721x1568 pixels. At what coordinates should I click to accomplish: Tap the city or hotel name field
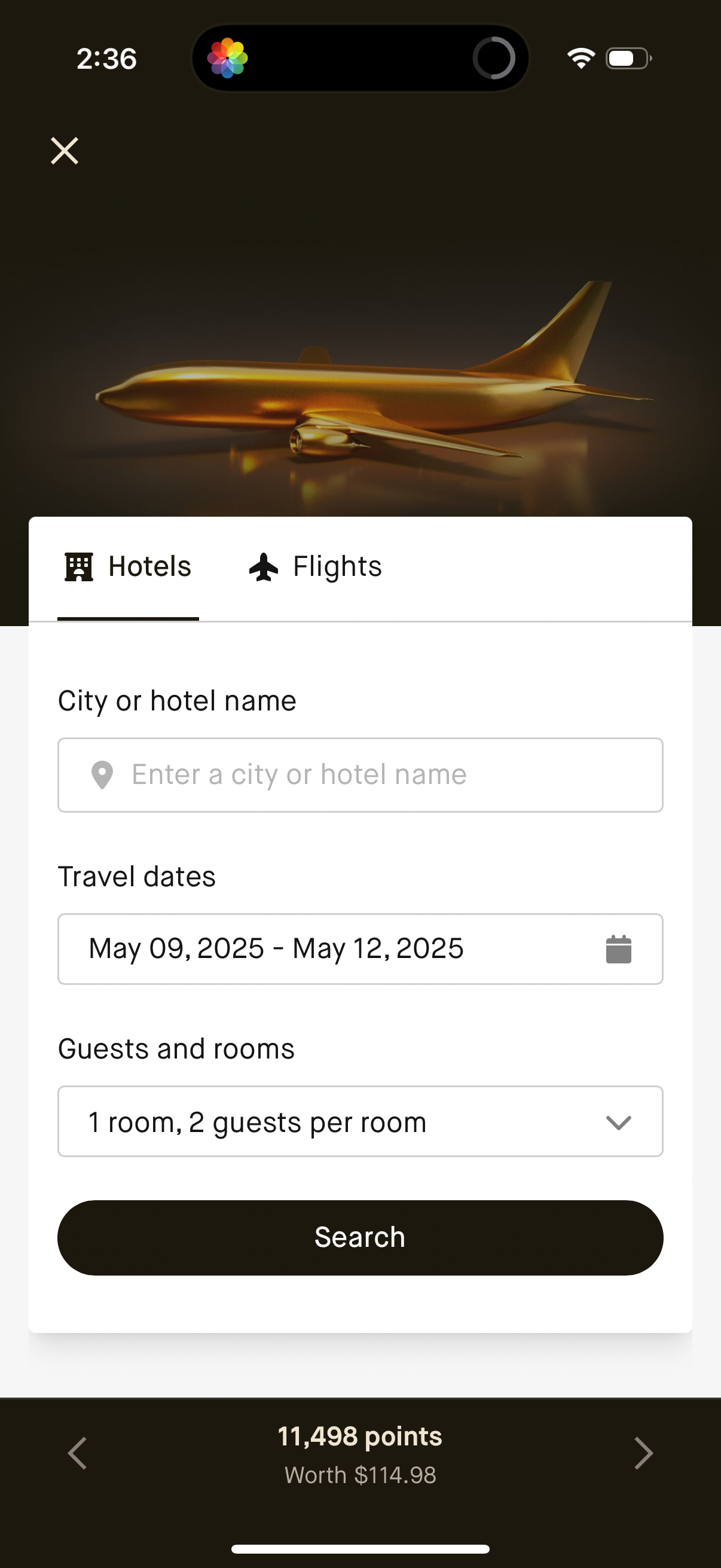pyautogui.click(x=360, y=775)
